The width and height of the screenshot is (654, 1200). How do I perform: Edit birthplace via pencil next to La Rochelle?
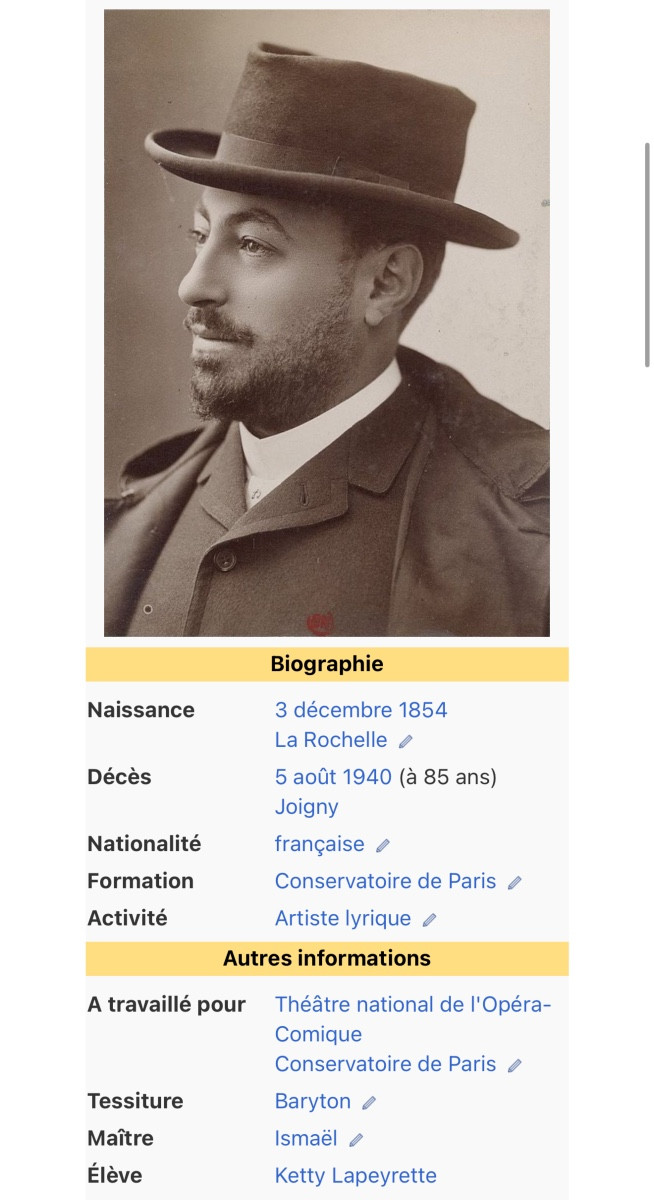[405, 741]
